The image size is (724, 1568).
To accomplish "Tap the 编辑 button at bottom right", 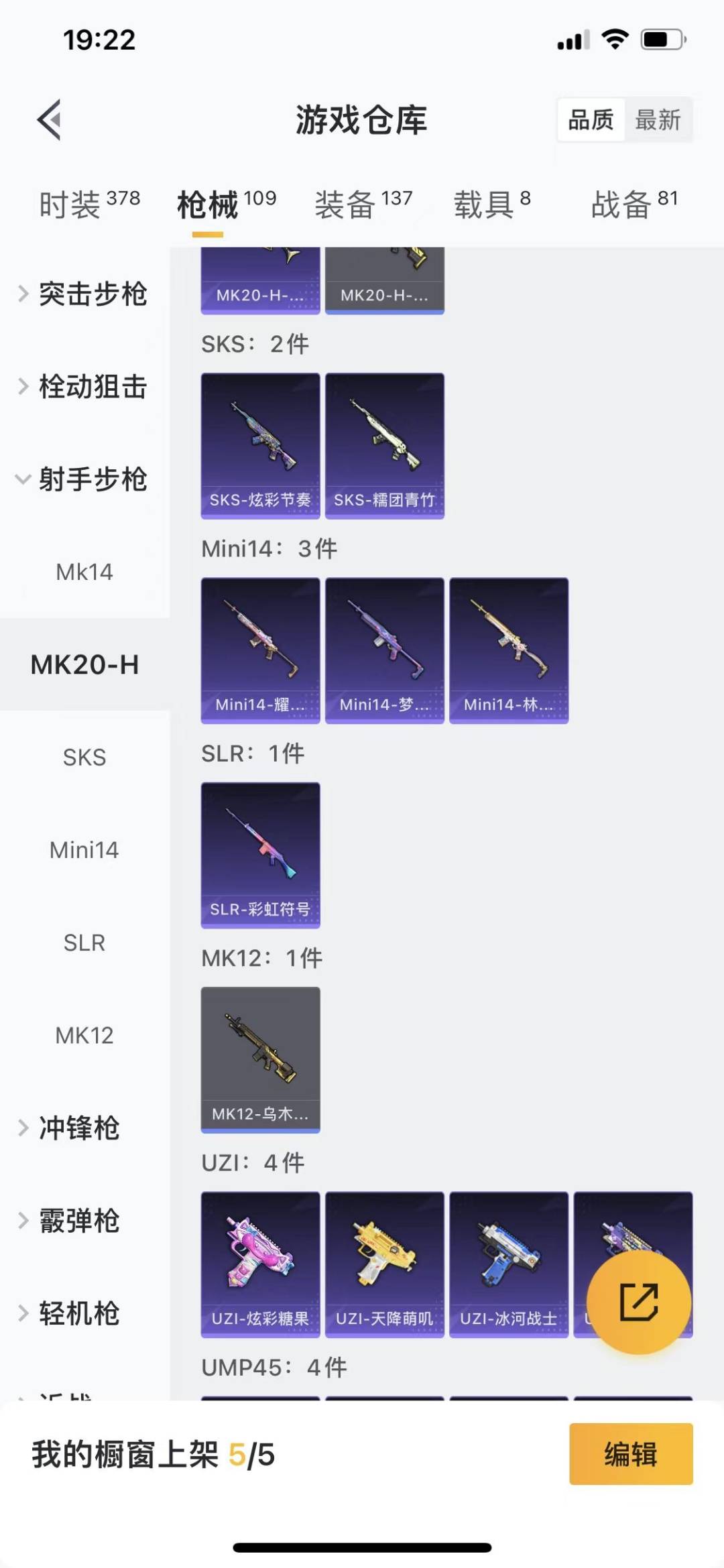I will click(x=630, y=1455).
